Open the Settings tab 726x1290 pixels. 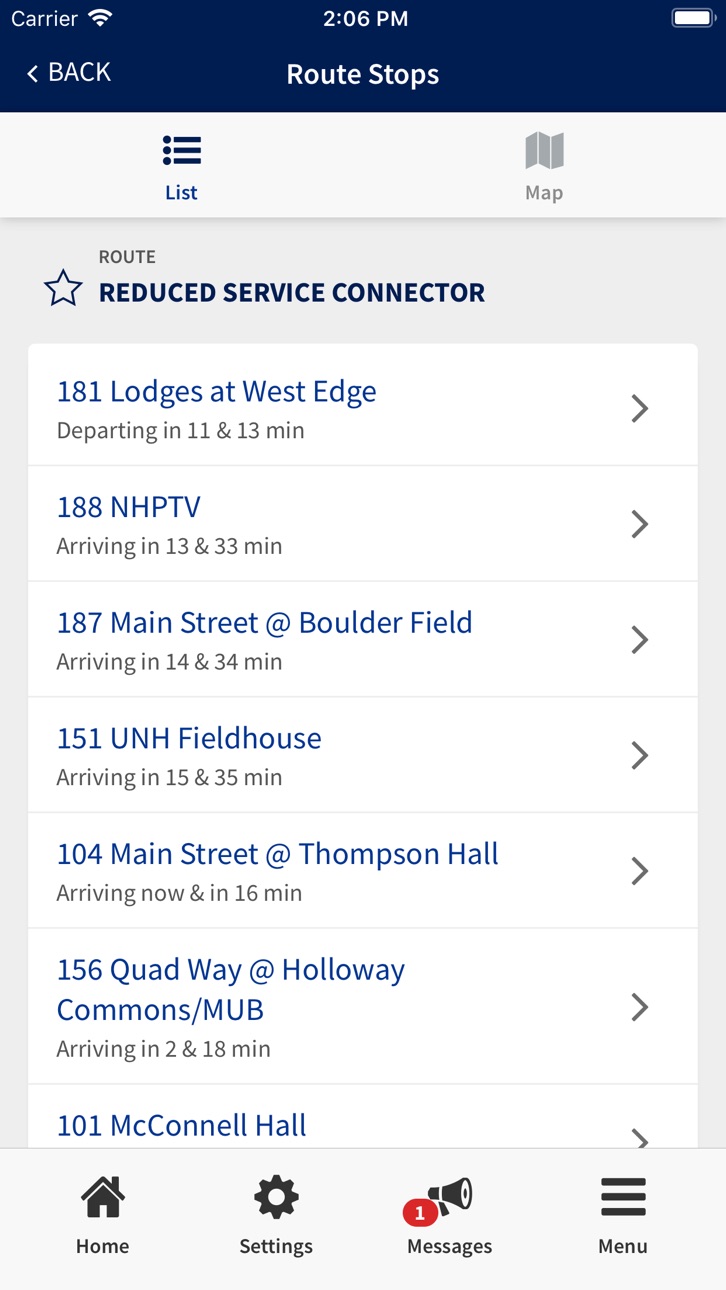coord(276,1216)
